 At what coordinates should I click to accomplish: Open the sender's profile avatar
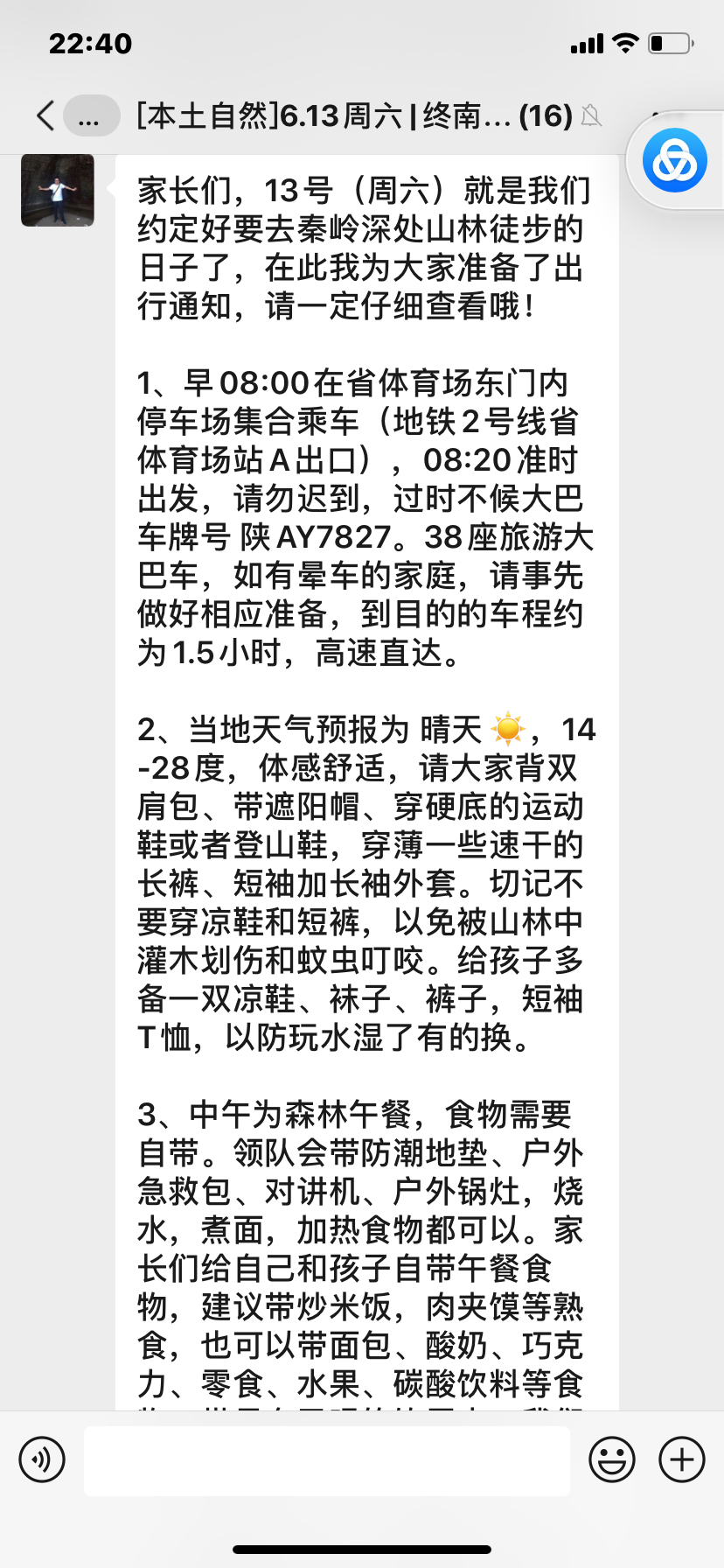pos(58,191)
